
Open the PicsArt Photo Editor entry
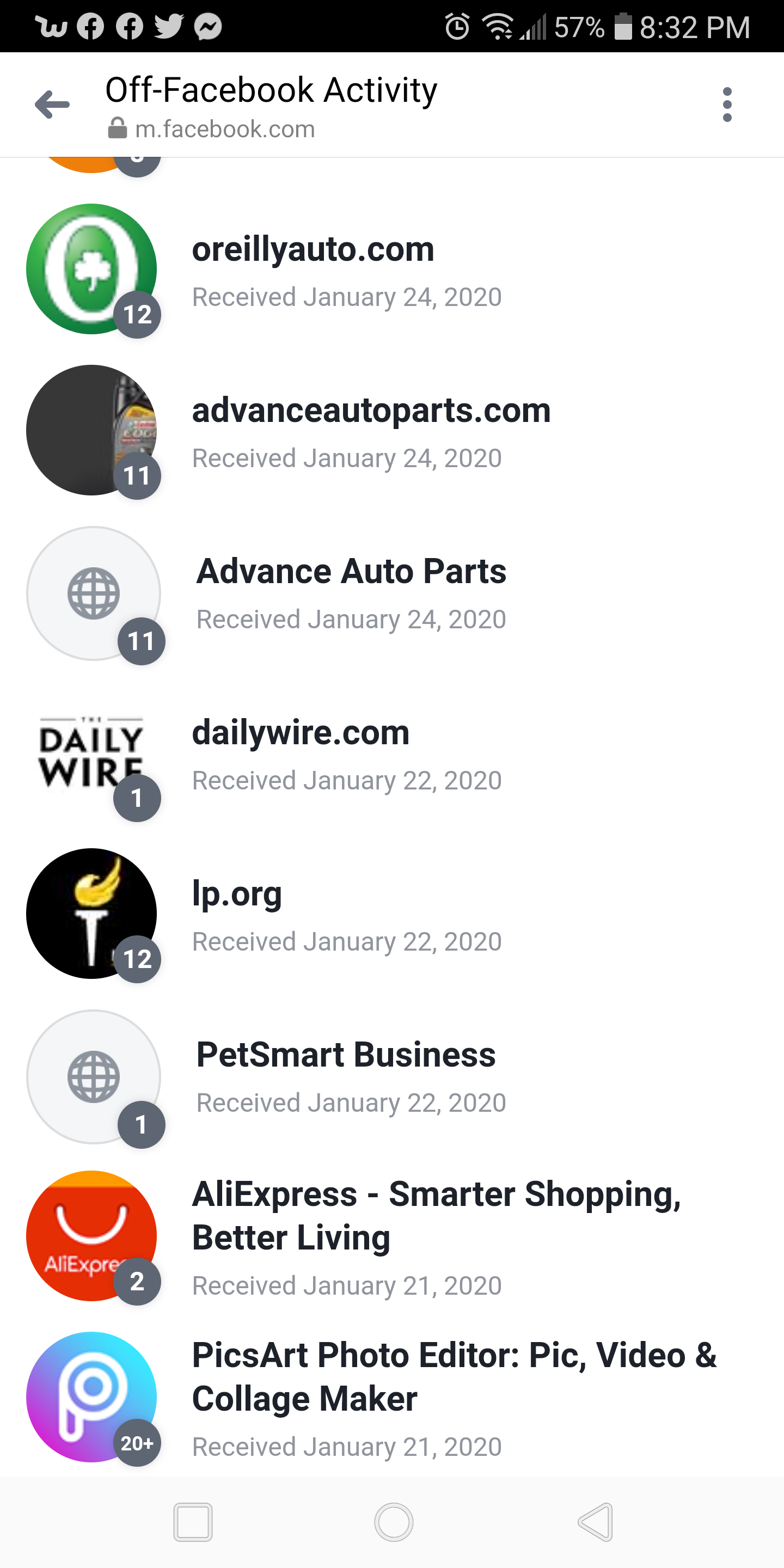(x=392, y=1398)
